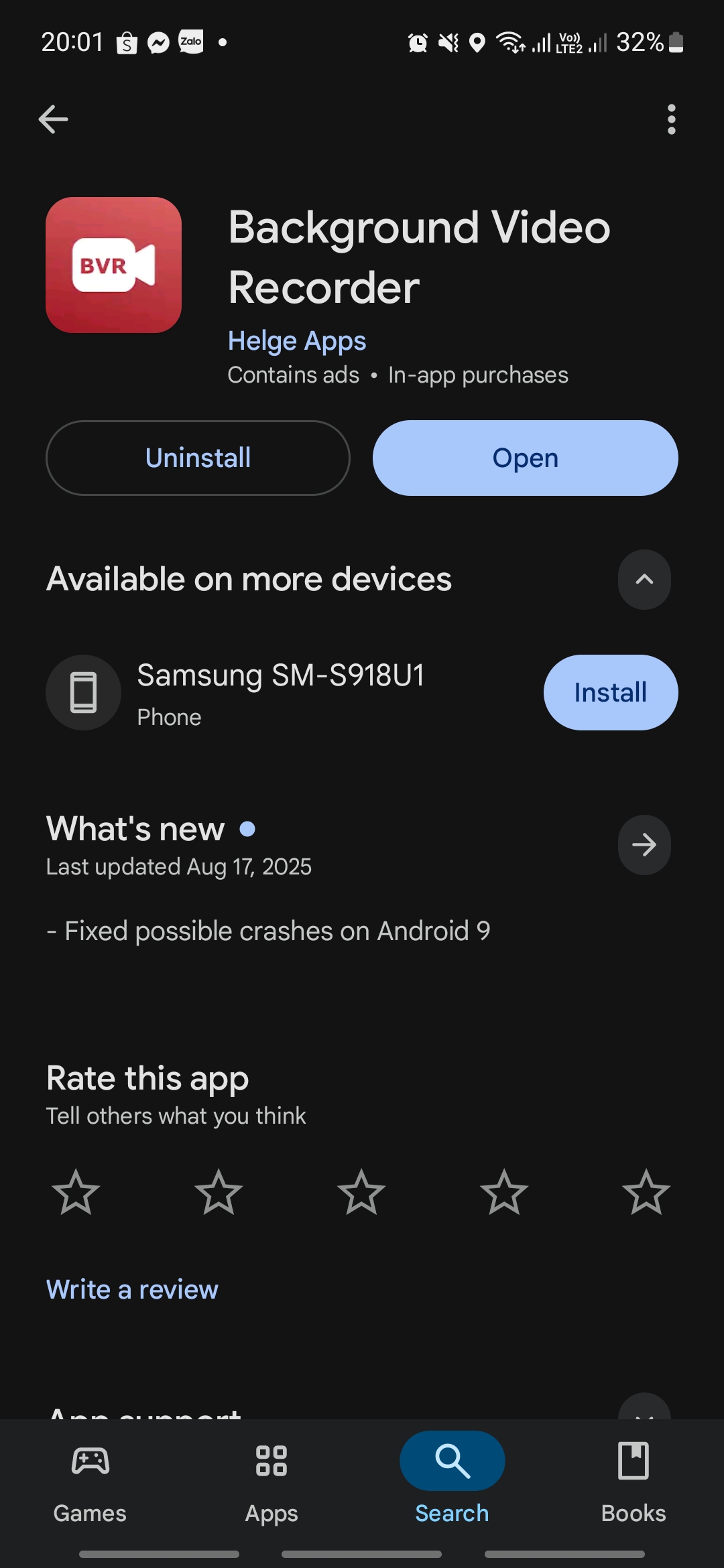This screenshot has height=1568, width=724.
Task: Open the three-dot overflow menu
Action: point(671,120)
